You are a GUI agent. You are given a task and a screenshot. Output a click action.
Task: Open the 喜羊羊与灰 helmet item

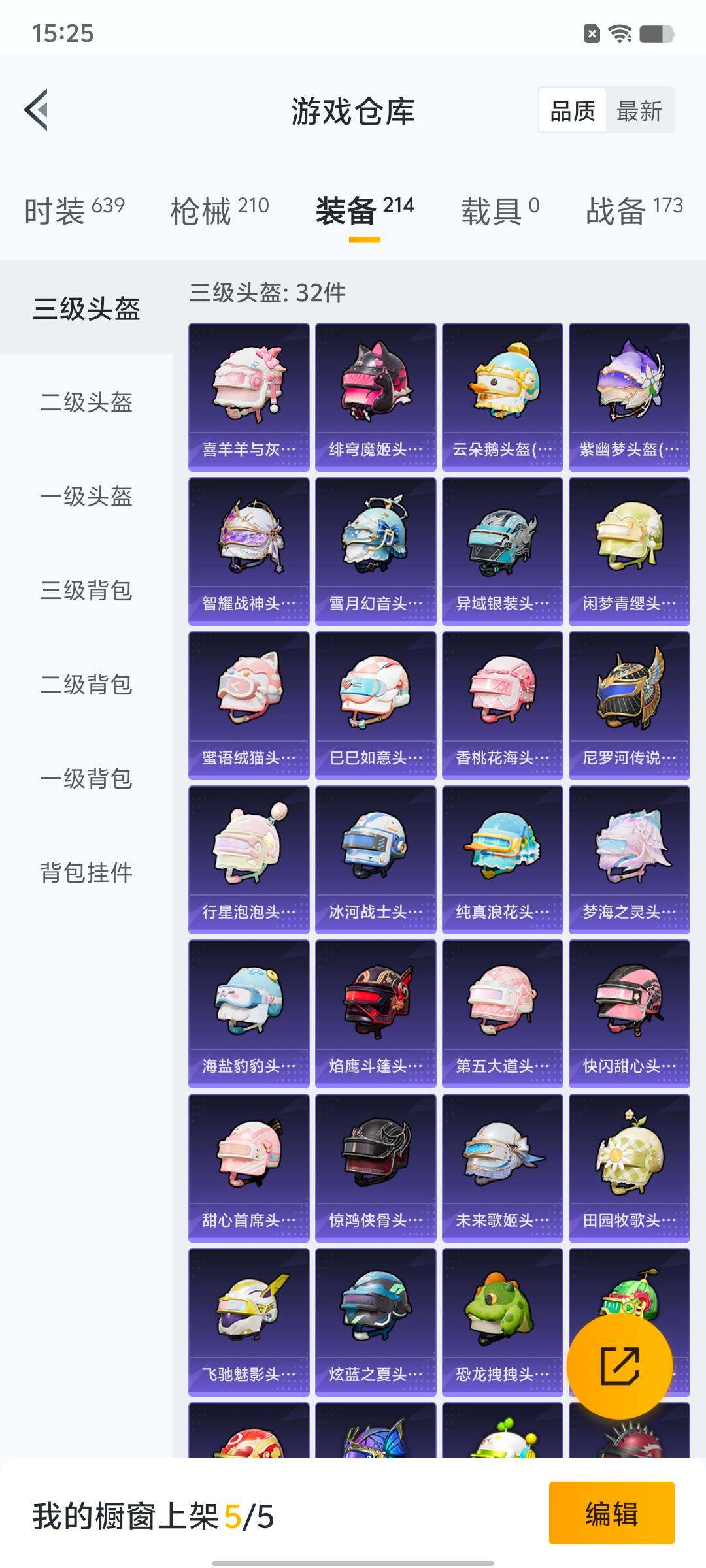[x=248, y=397]
